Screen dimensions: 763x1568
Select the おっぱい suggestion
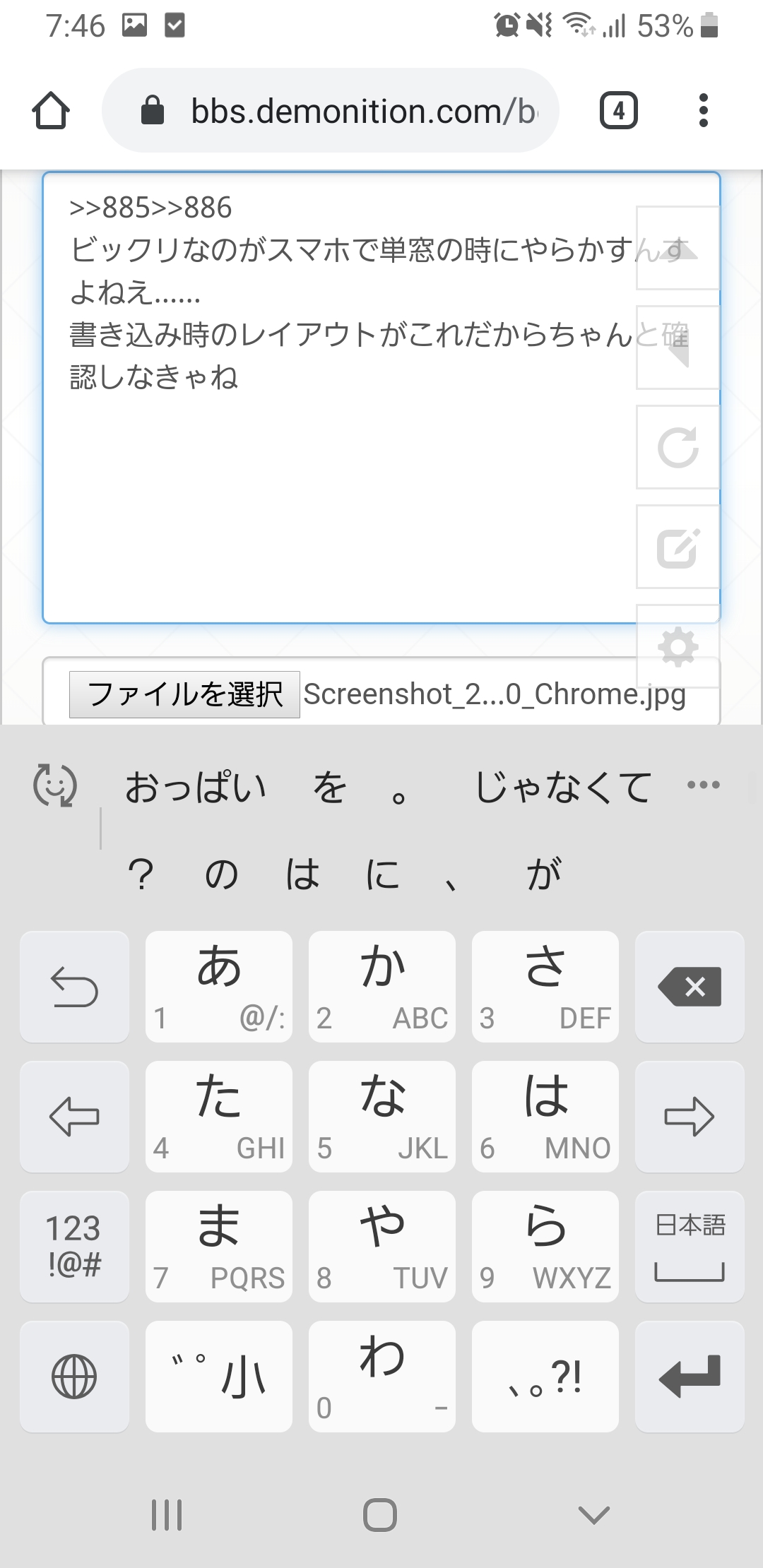(x=196, y=787)
